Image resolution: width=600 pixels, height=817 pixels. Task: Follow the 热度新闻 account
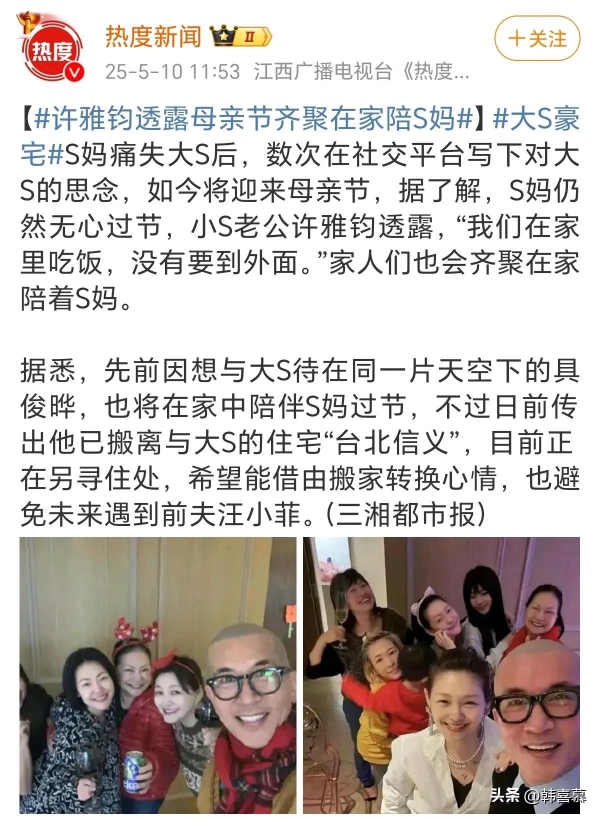(538, 39)
